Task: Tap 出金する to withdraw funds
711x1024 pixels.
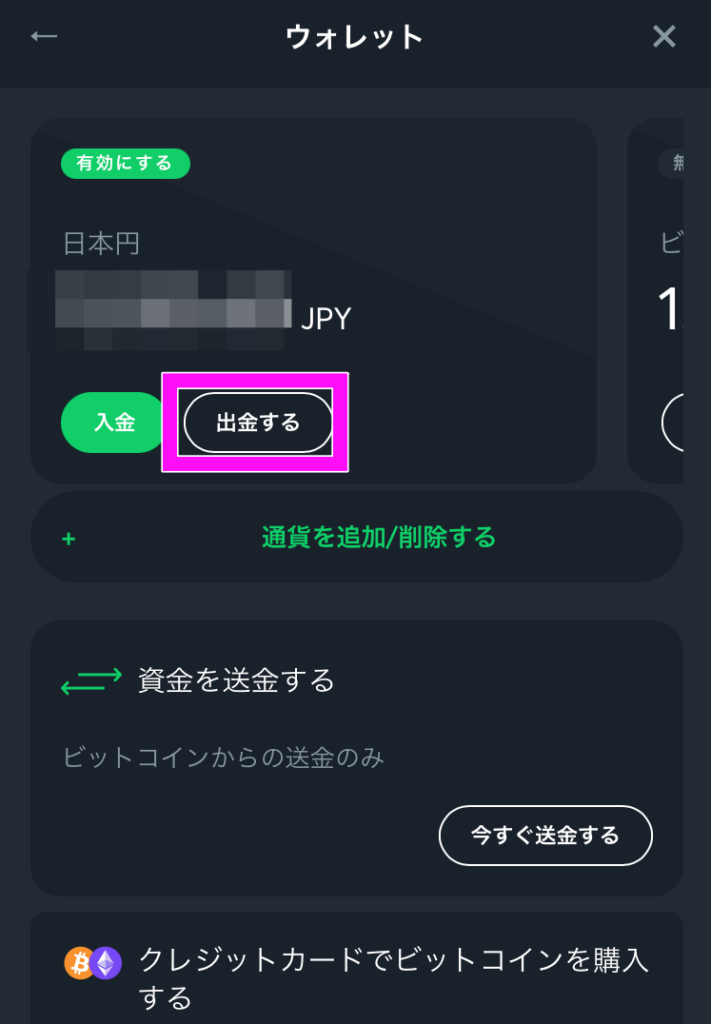Action: 258,423
